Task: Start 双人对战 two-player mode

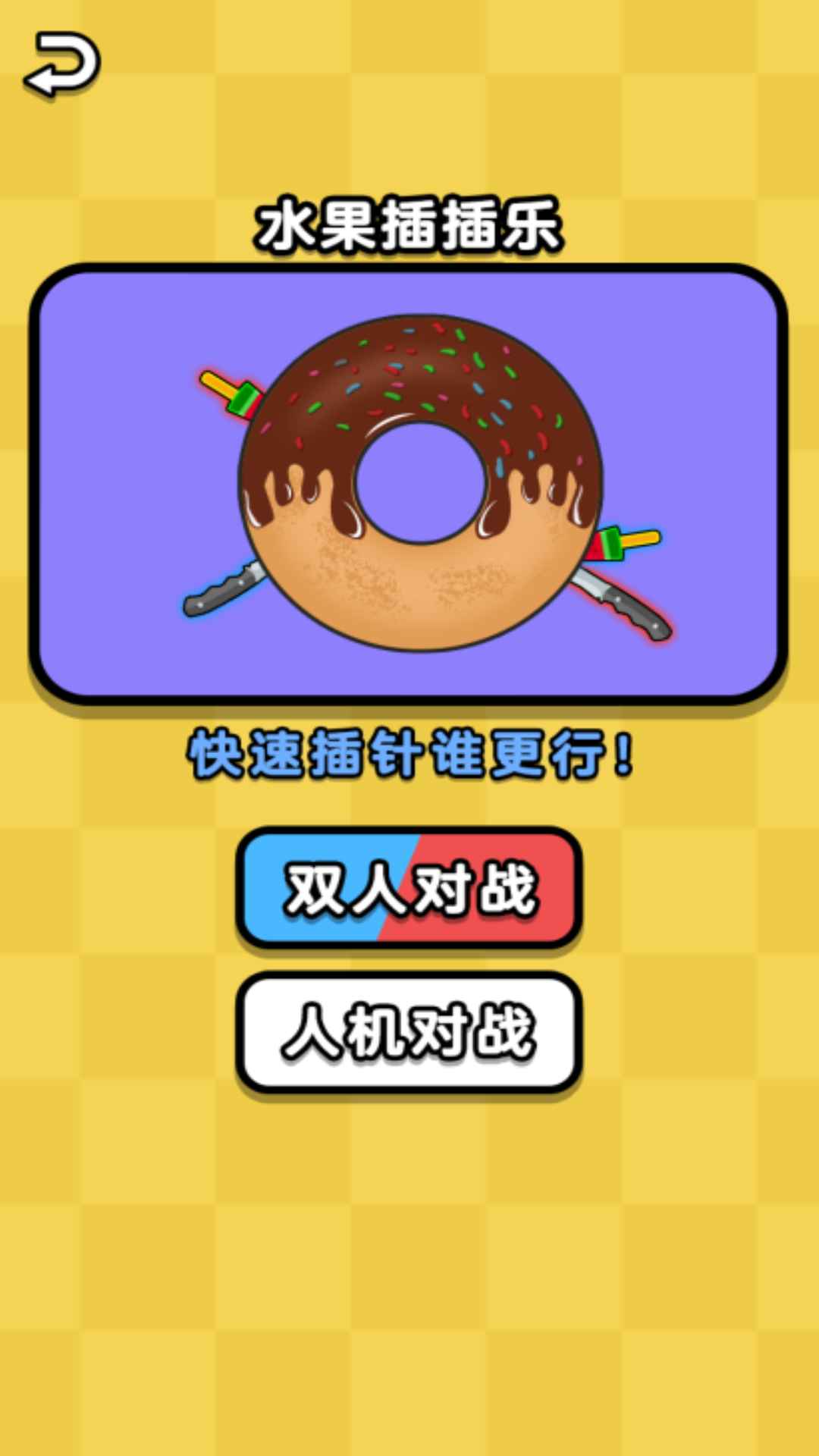Action: (409, 887)
